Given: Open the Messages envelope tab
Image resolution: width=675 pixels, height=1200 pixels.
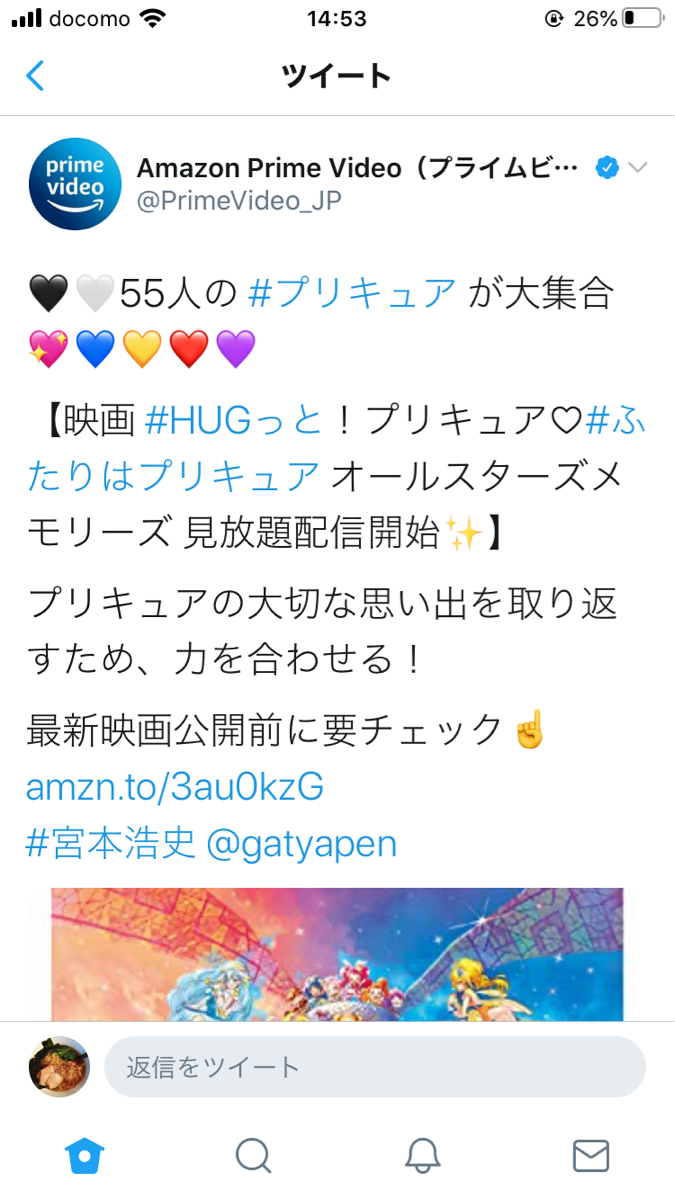Looking at the screenshot, I should (591, 1155).
